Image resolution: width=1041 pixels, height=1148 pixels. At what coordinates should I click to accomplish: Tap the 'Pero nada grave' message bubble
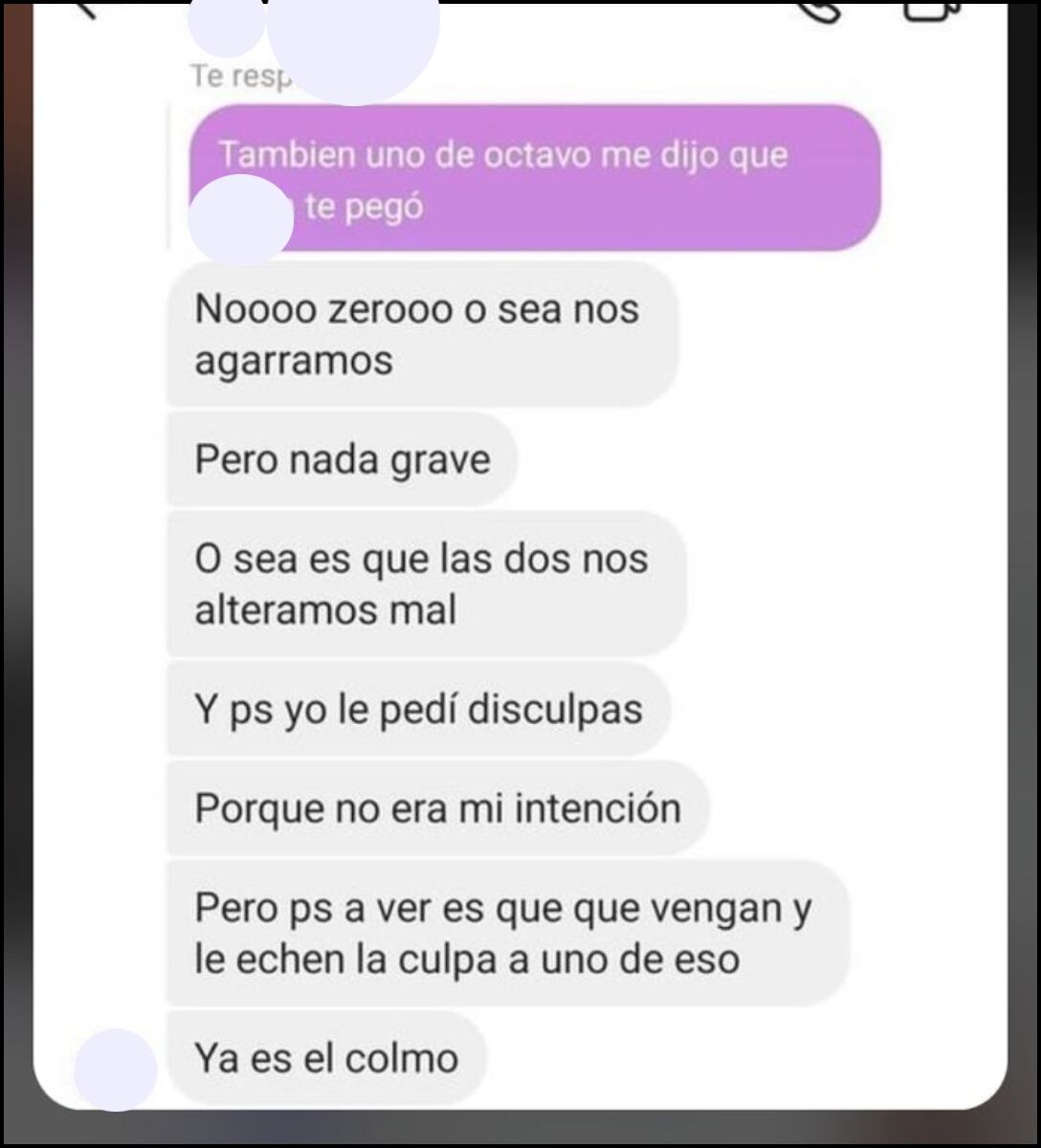pos(343,458)
